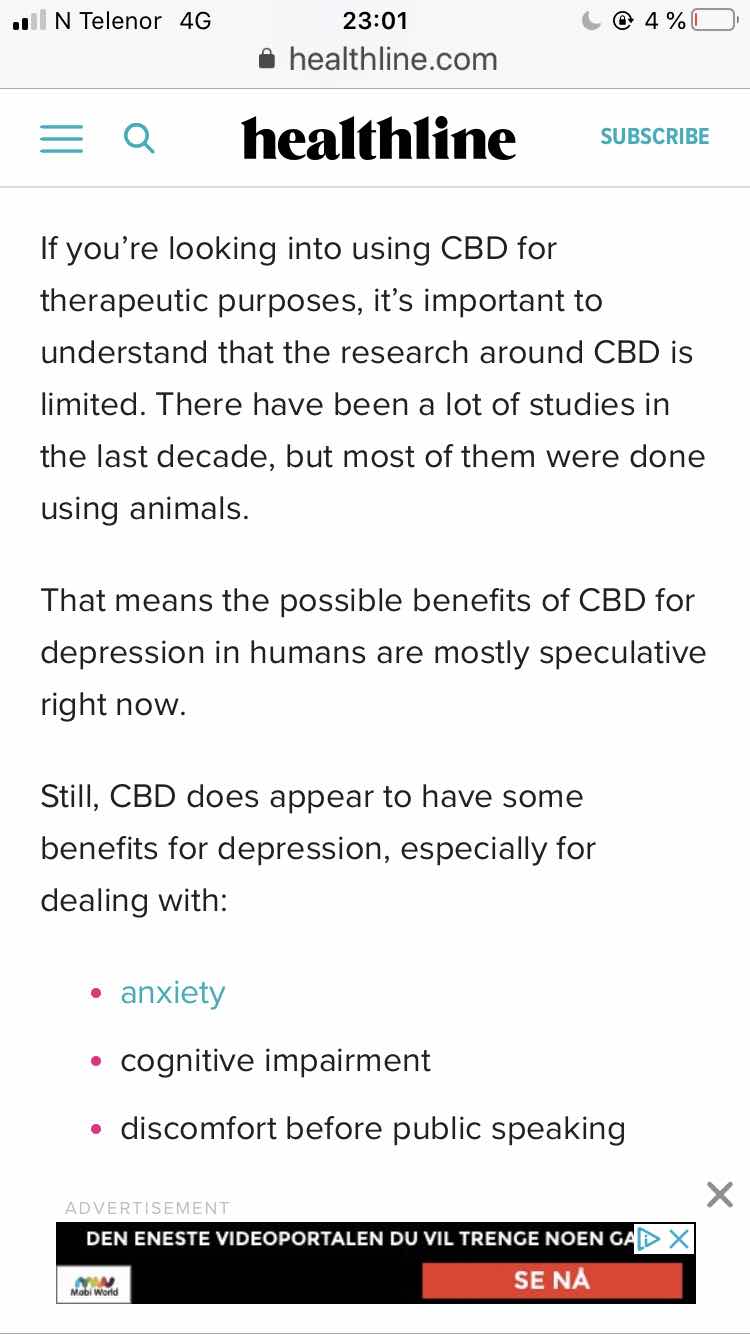Tap the SE NÅ ad button
The width and height of the screenshot is (750, 1334).
point(551,1280)
